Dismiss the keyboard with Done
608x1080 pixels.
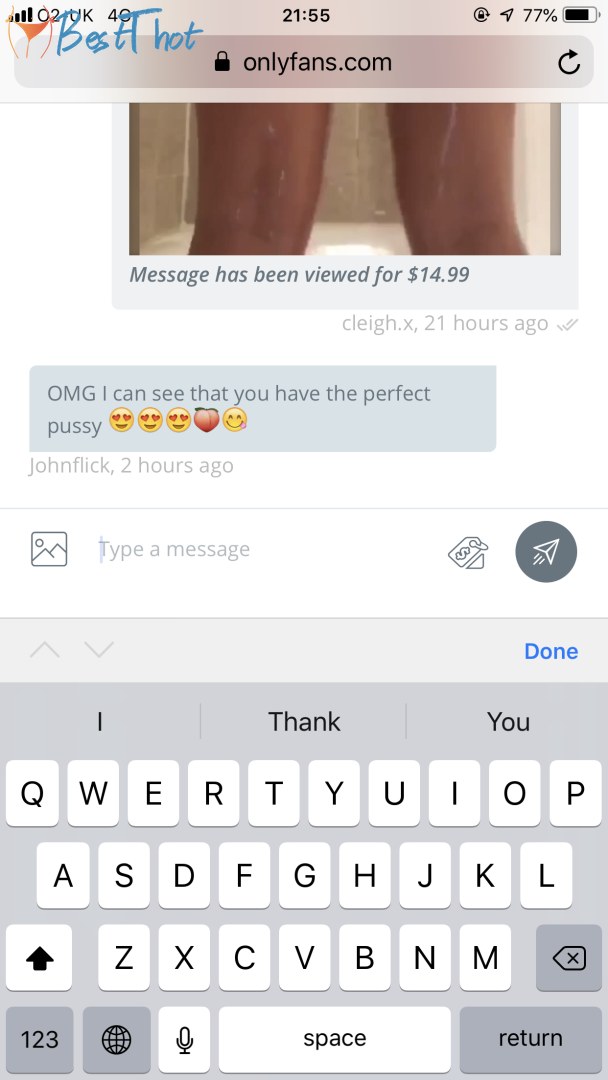pyautogui.click(x=551, y=651)
